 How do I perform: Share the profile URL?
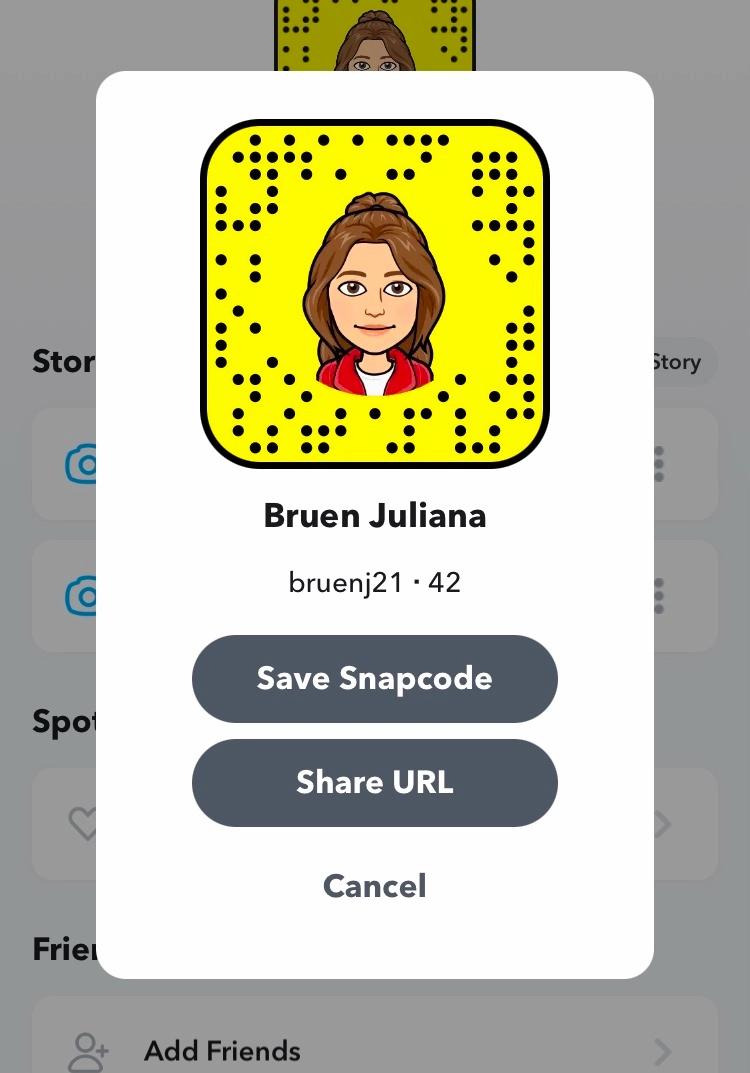click(374, 782)
